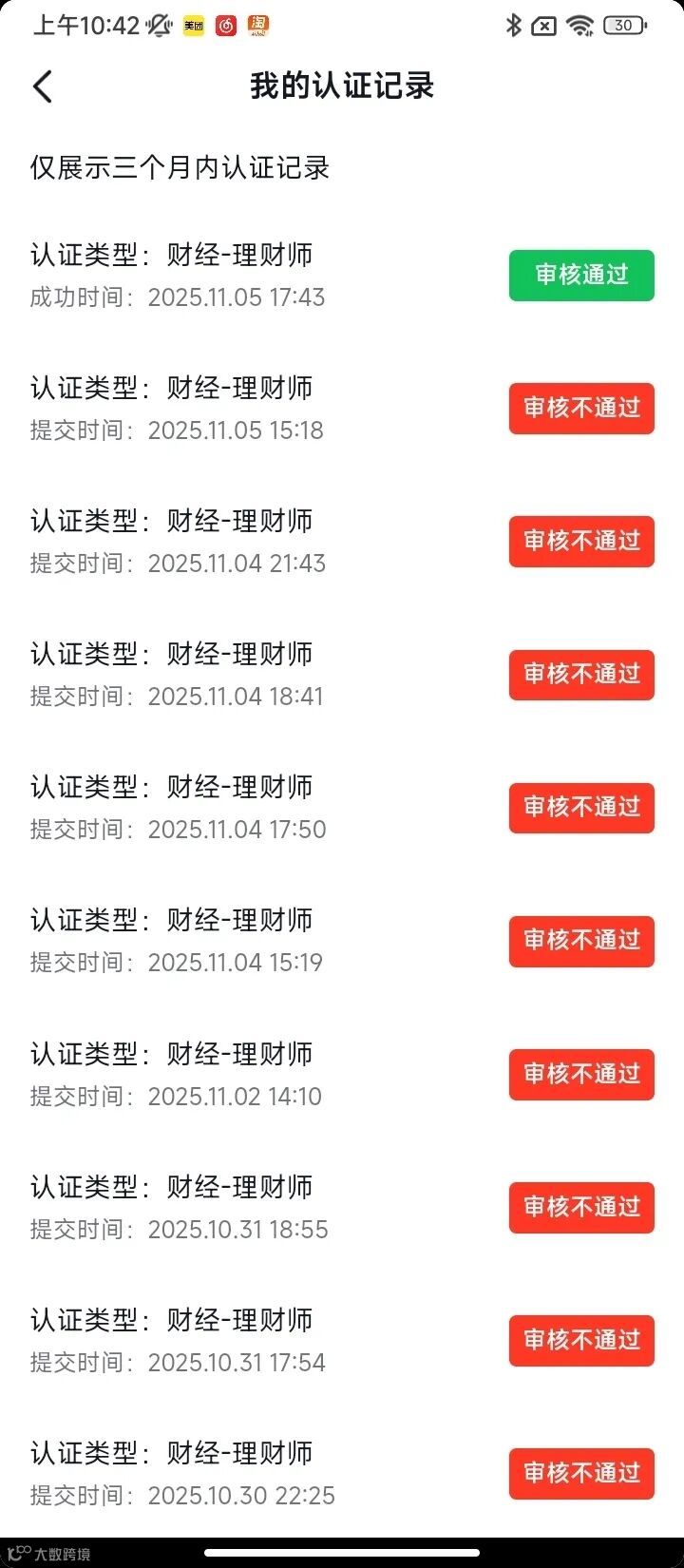Viewport: 684px width, 1568px height.
Task: Tap 审核通过 for the 2025.11.05 17:43 record
Action: 581,276
